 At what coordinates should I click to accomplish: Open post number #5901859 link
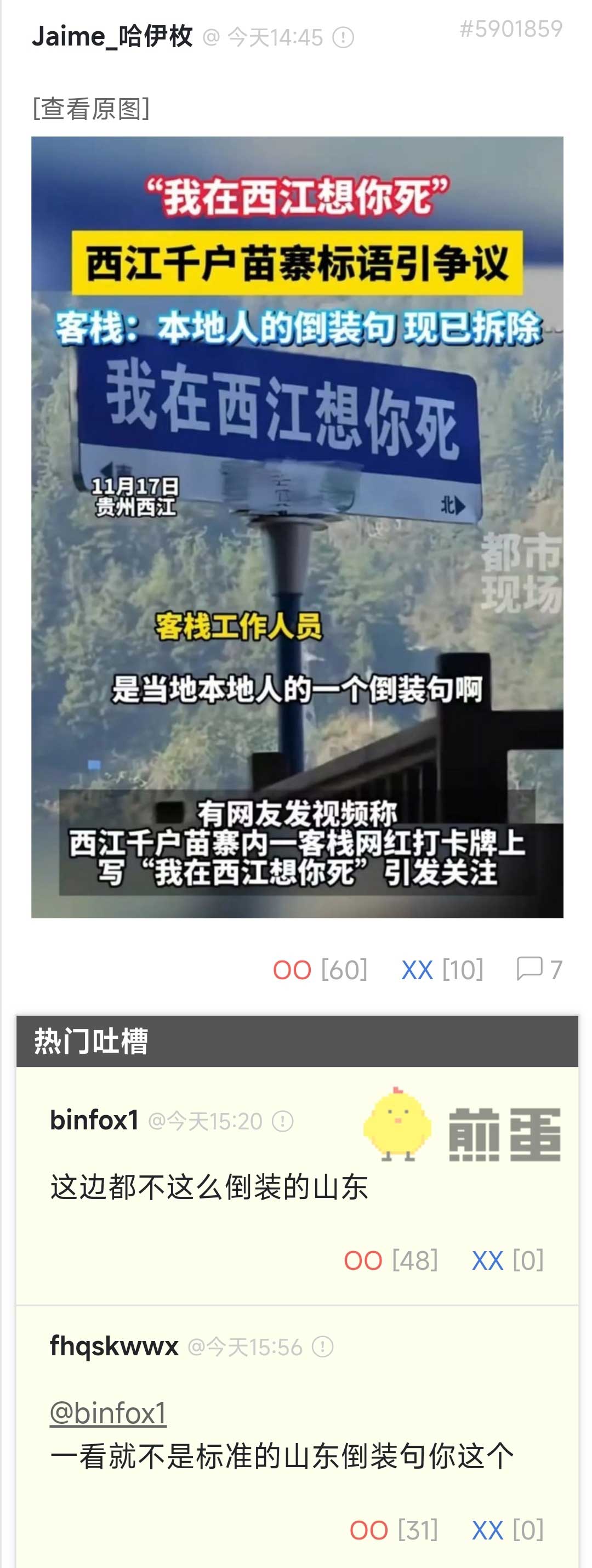[510, 29]
